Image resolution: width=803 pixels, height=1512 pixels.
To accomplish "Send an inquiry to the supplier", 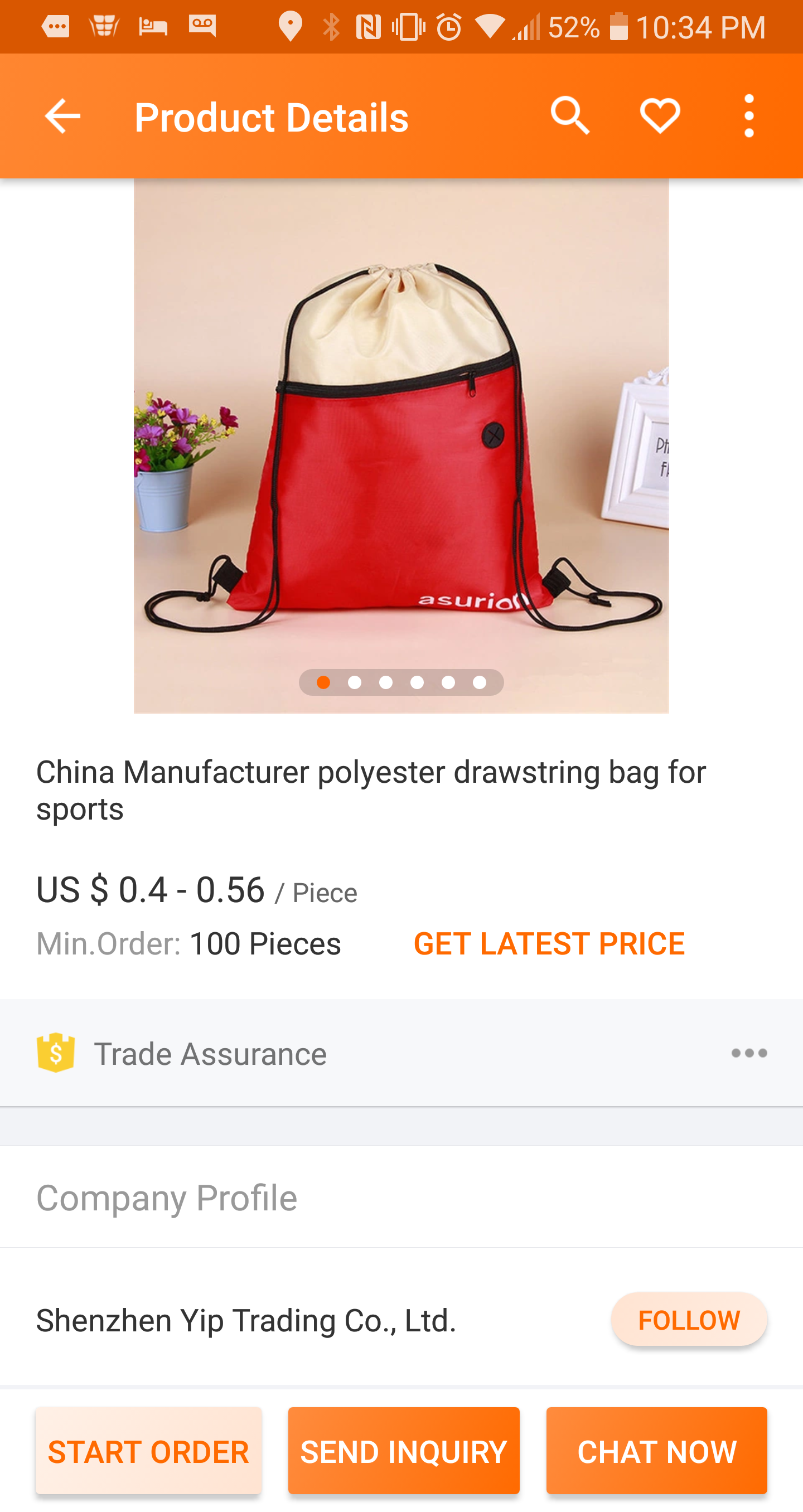I will click(x=404, y=1451).
